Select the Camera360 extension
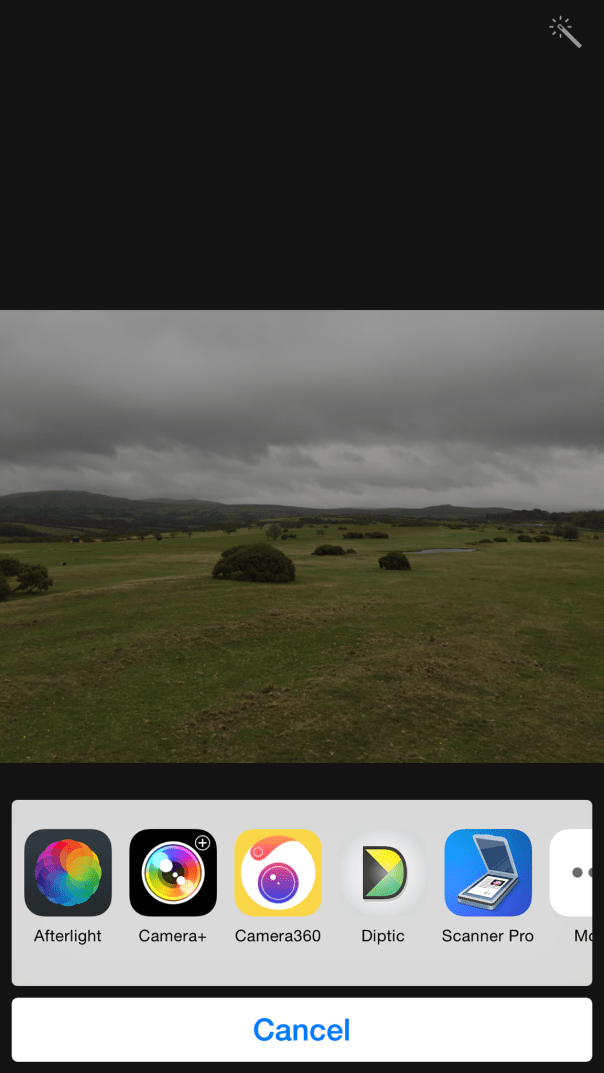The width and height of the screenshot is (604, 1073). (278, 873)
